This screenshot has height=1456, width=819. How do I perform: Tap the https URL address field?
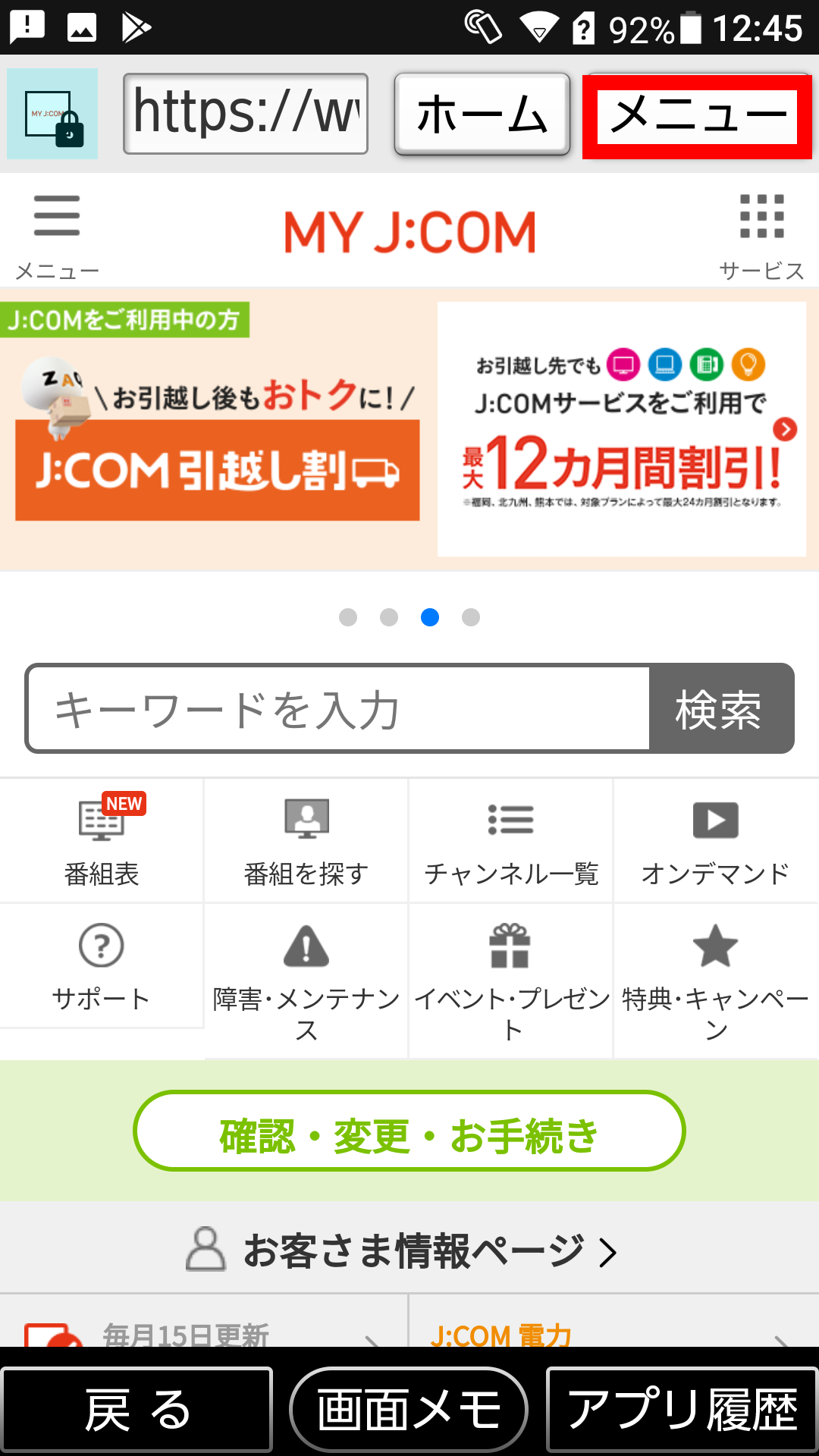point(246,114)
